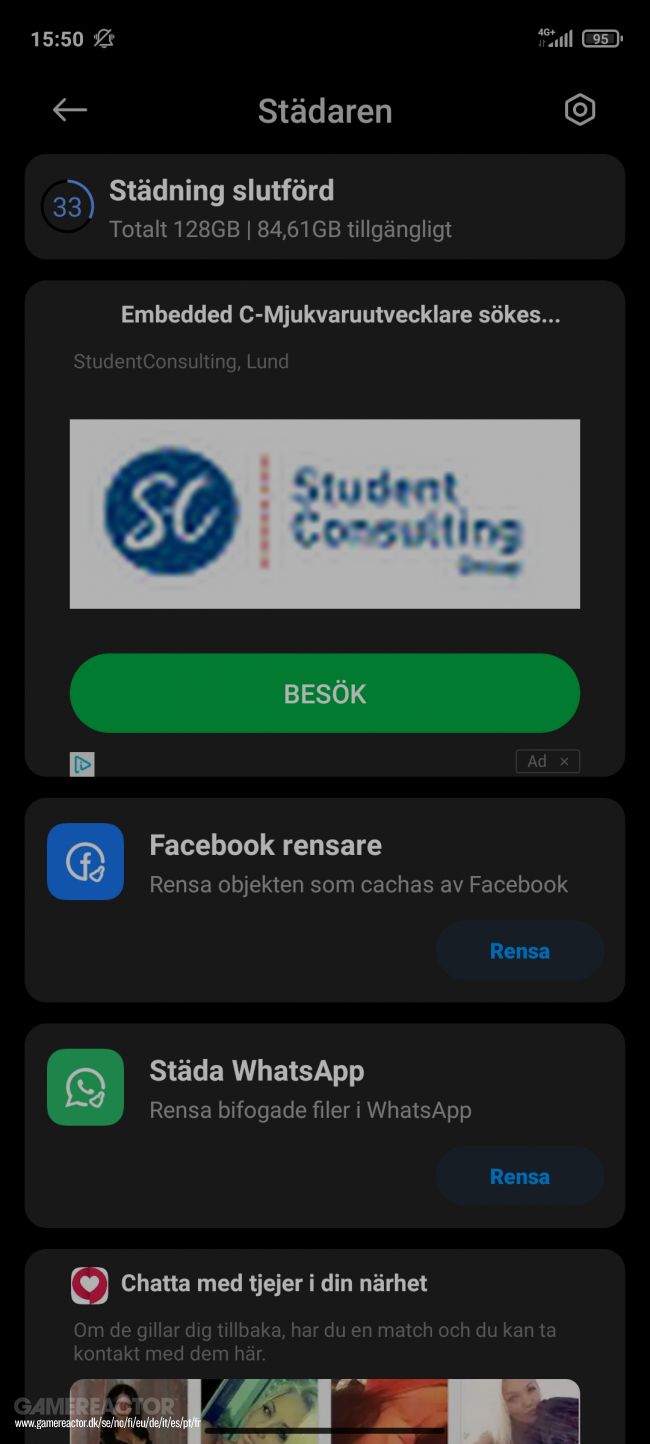
Task: Tap the green BESÖK button
Action: [325, 693]
